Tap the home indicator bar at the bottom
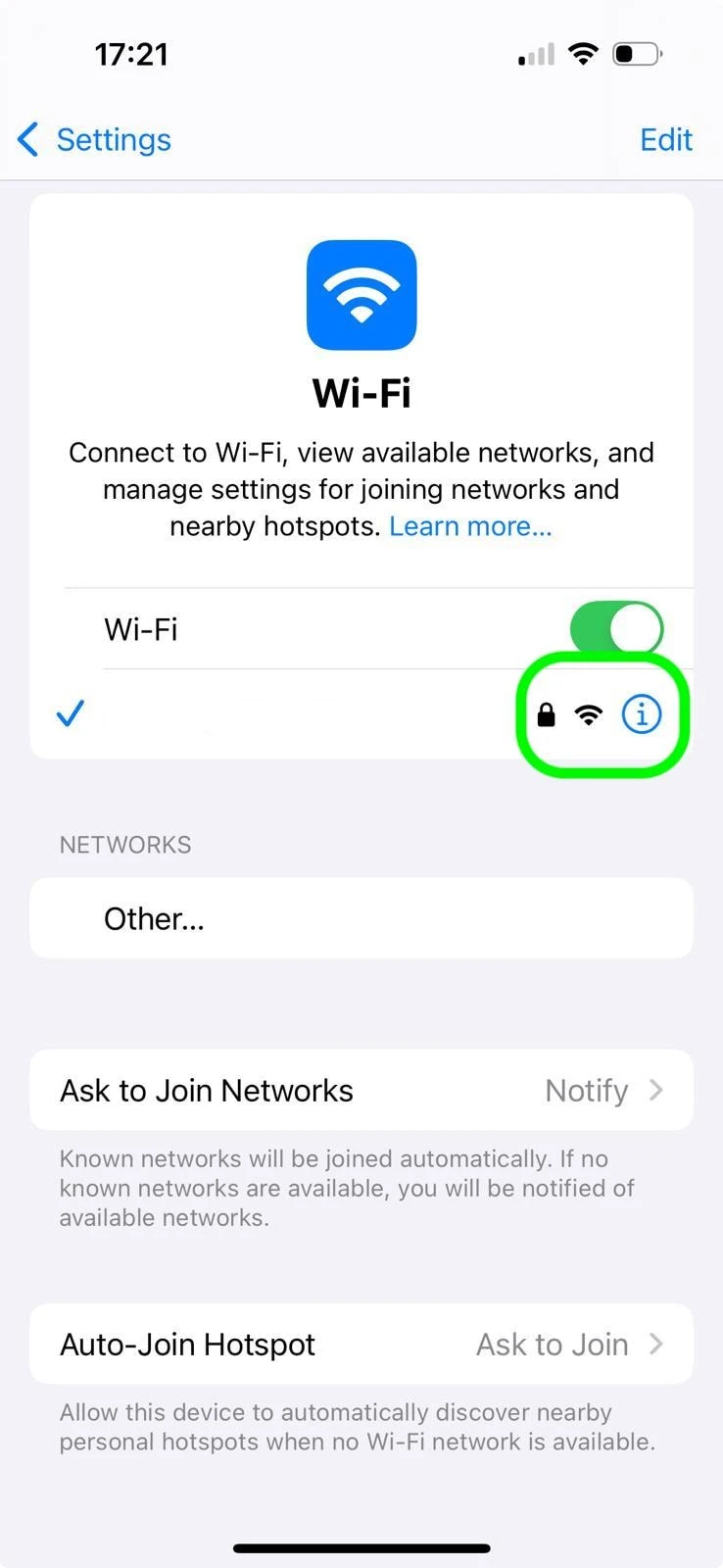The height and width of the screenshot is (1568, 723). [x=361, y=1548]
